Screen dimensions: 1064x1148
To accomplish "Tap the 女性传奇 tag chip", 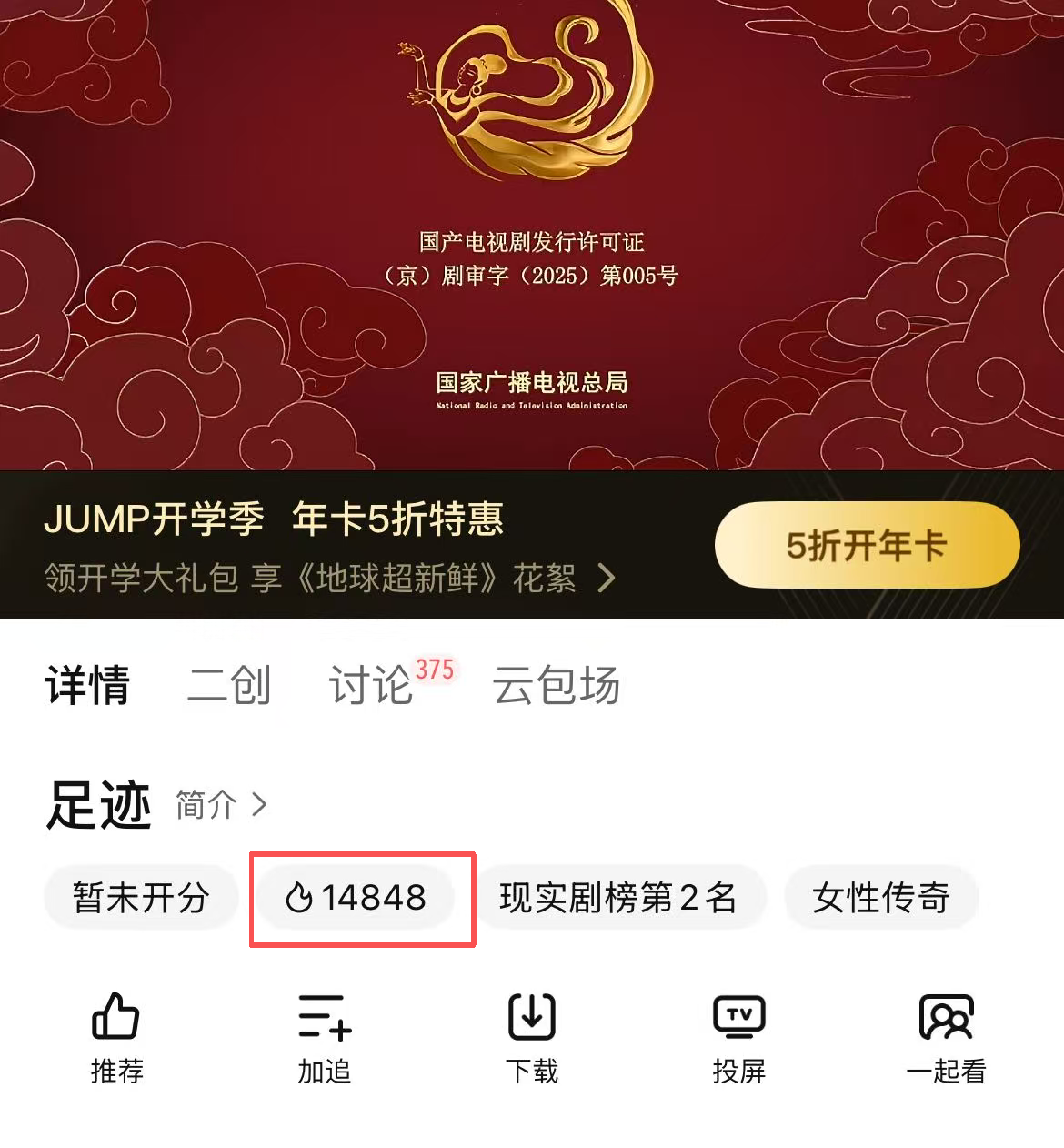I will pyautogui.click(x=880, y=898).
